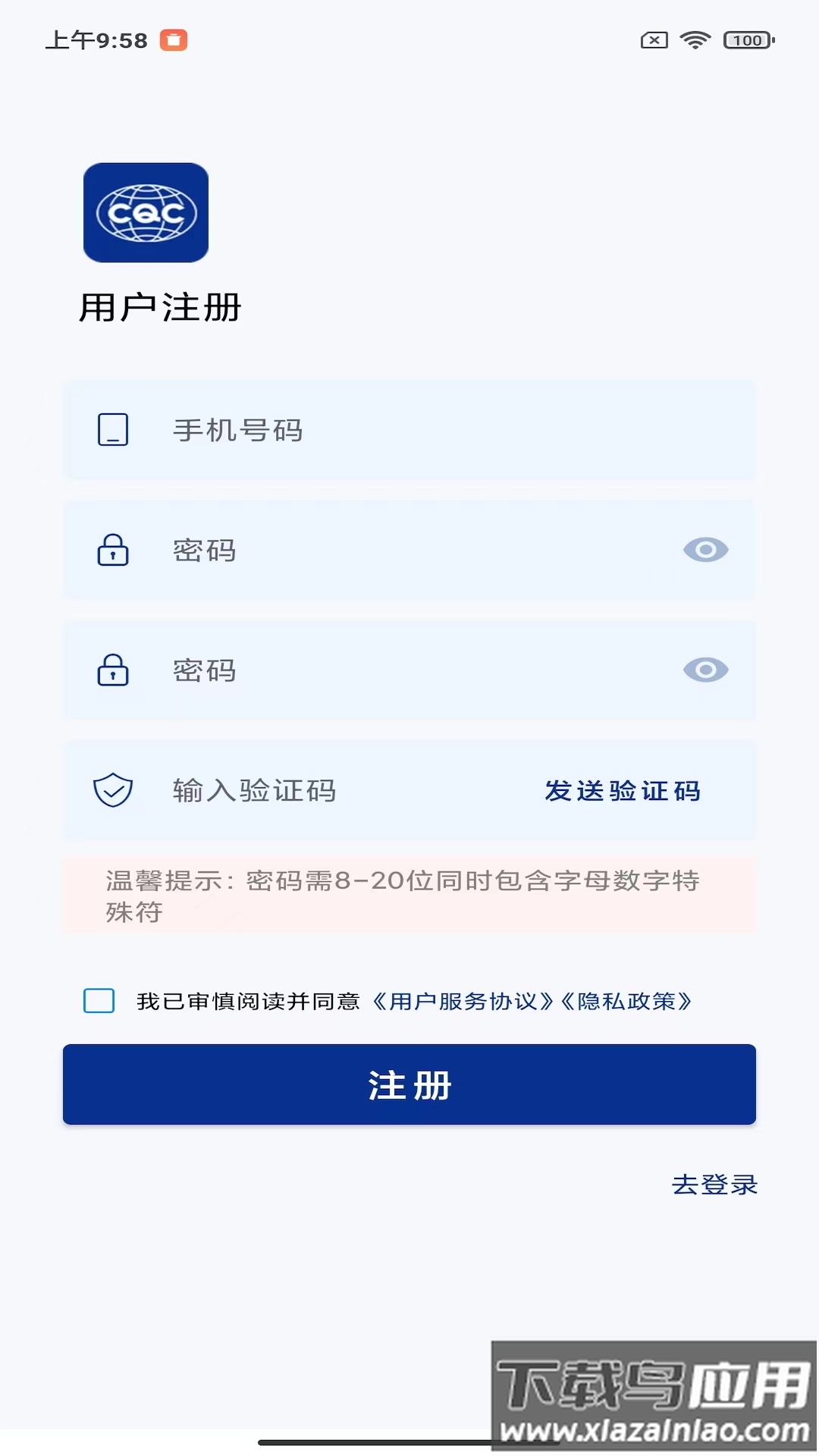
Task: Click 发送验证码 to send verification code
Action: pos(622,790)
